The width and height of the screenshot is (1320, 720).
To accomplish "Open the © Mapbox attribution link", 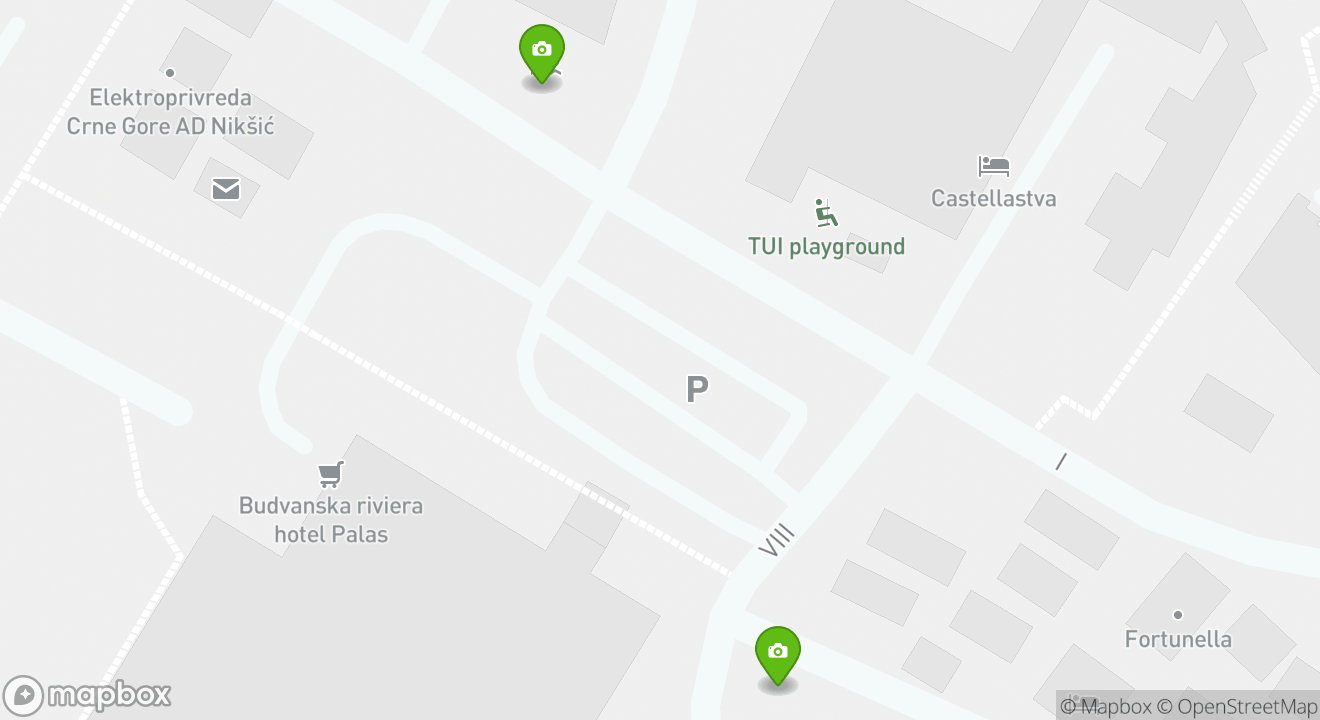I will click(1105, 706).
